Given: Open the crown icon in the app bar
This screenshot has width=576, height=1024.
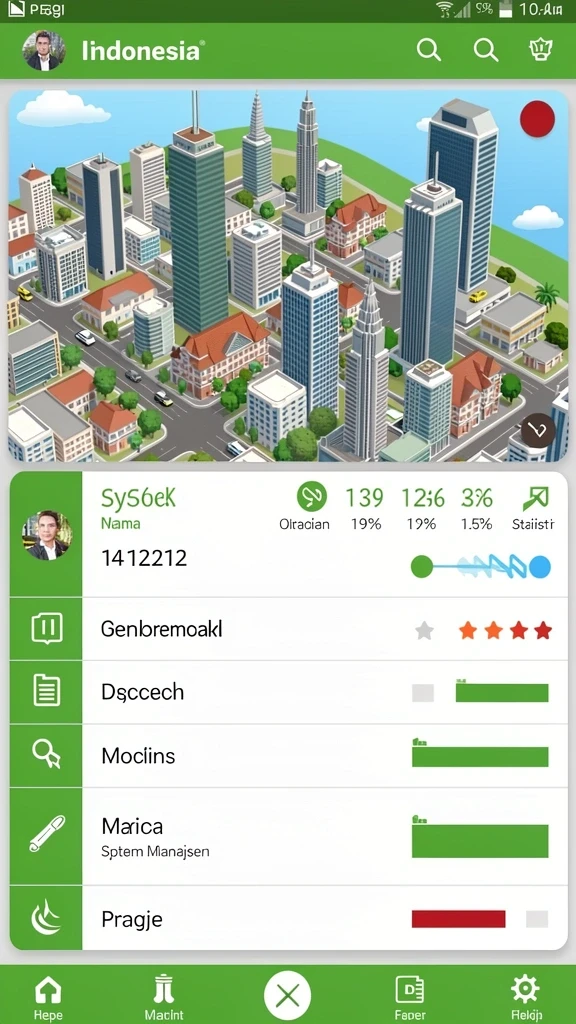Looking at the screenshot, I should (x=540, y=50).
